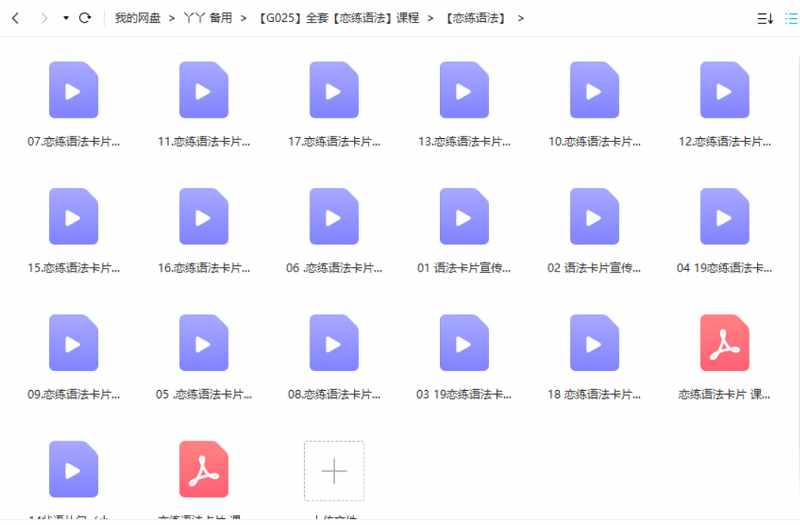Open the PDF 恋练语法卡片 课
The width and height of the screenshot is (800, 525).
(x=724, y=343)
